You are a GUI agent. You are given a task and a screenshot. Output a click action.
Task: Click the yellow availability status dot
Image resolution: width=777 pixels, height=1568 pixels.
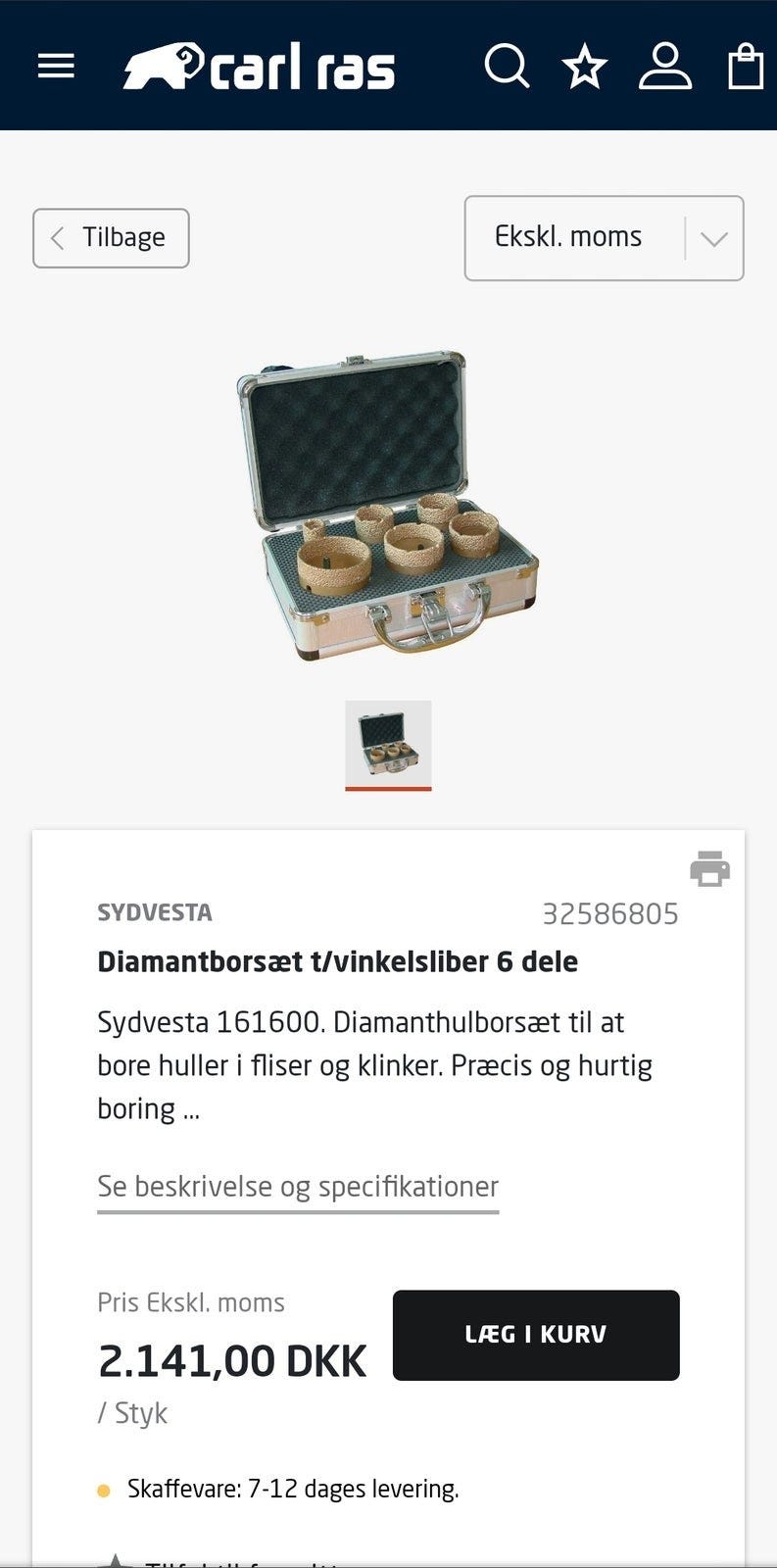[x=105, y=1489]
